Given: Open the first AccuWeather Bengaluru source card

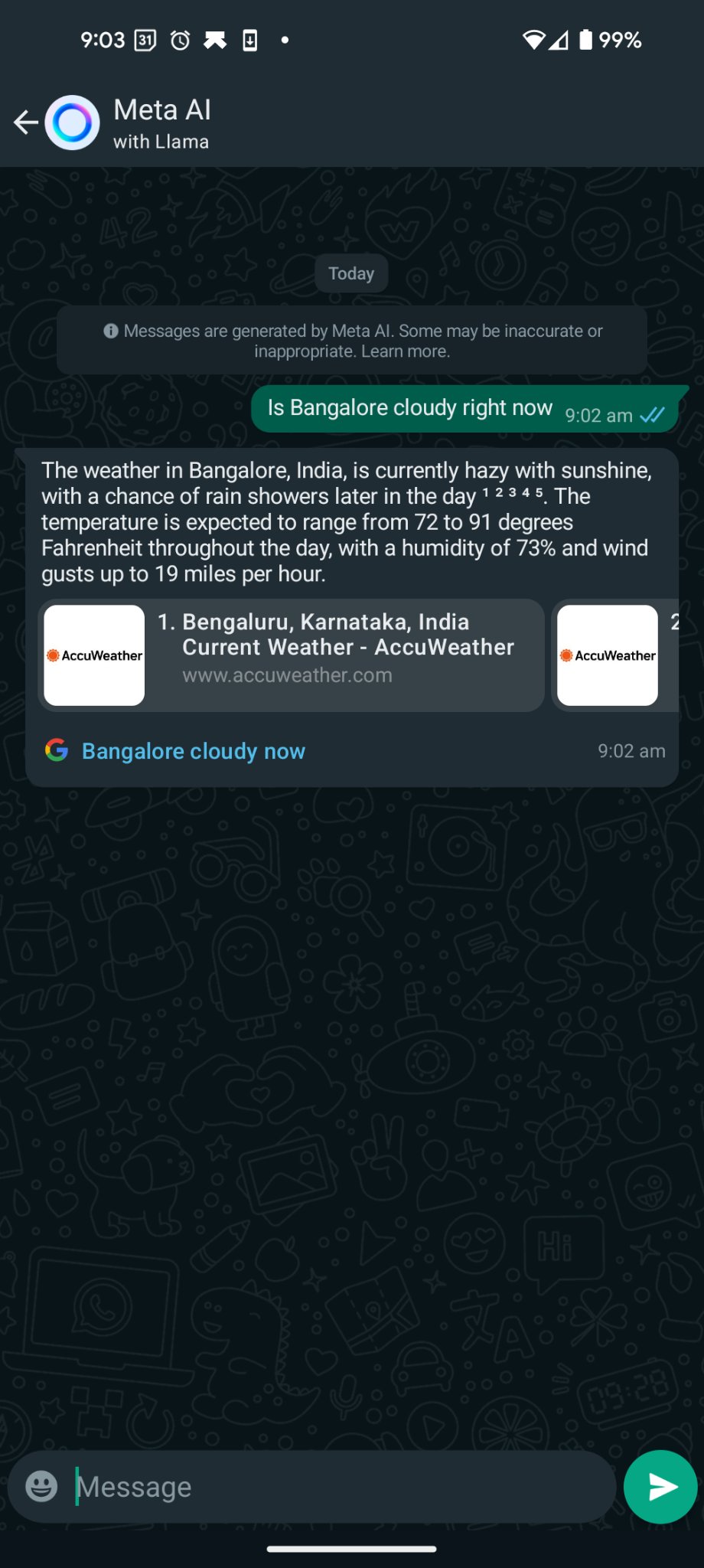Looking at the screenshot, I should pos(291,655).
